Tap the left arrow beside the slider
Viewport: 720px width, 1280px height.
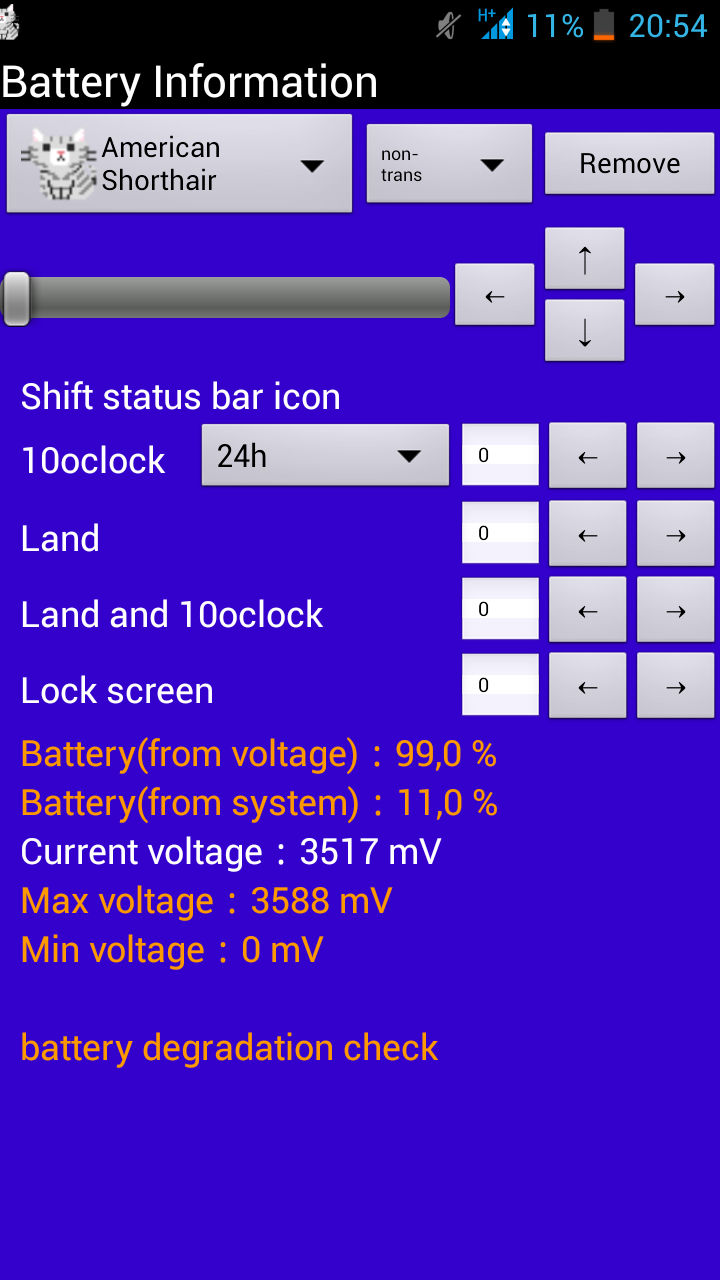coord(495,295)
